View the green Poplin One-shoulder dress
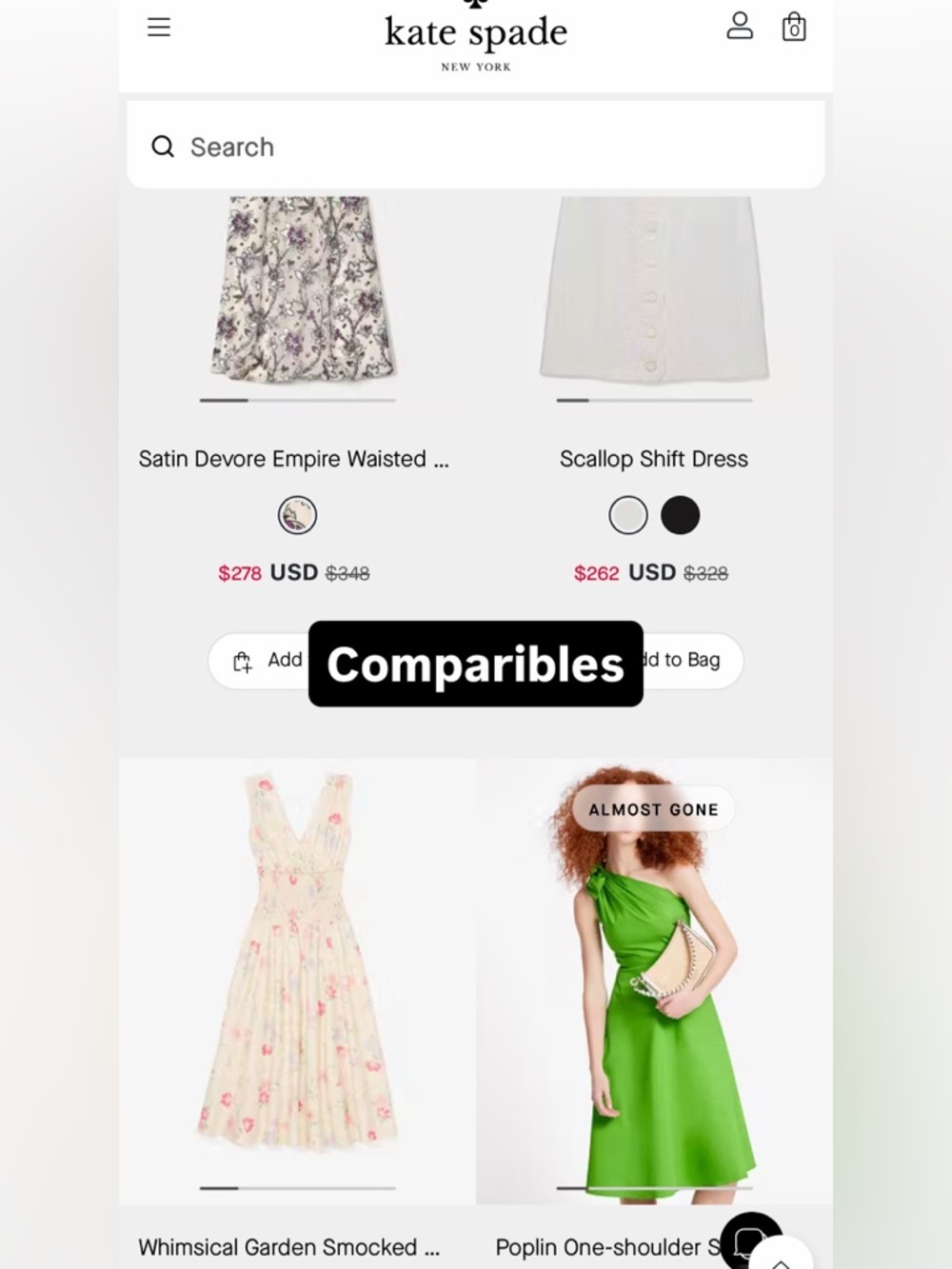Screen dimensions: 952x1269 tap(654, 990)
